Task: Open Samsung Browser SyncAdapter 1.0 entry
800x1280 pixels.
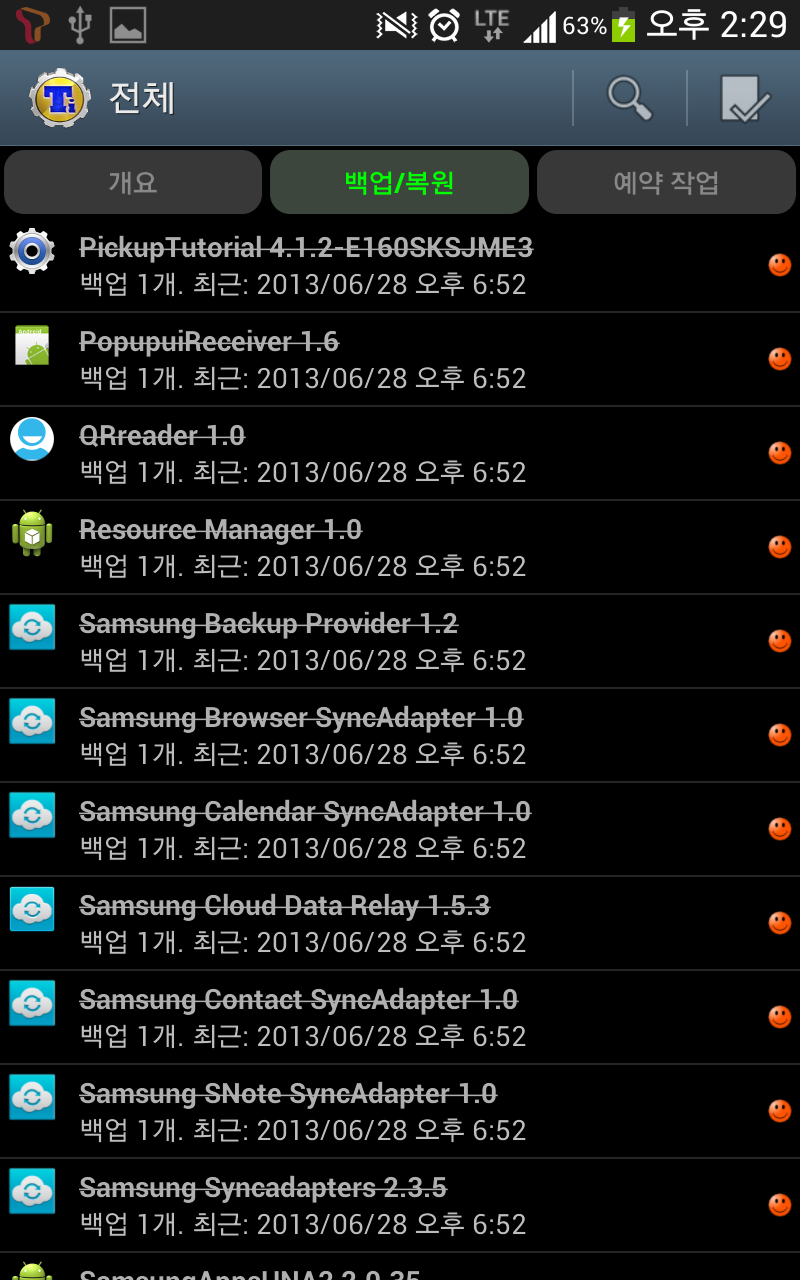Action: (400, 736)
